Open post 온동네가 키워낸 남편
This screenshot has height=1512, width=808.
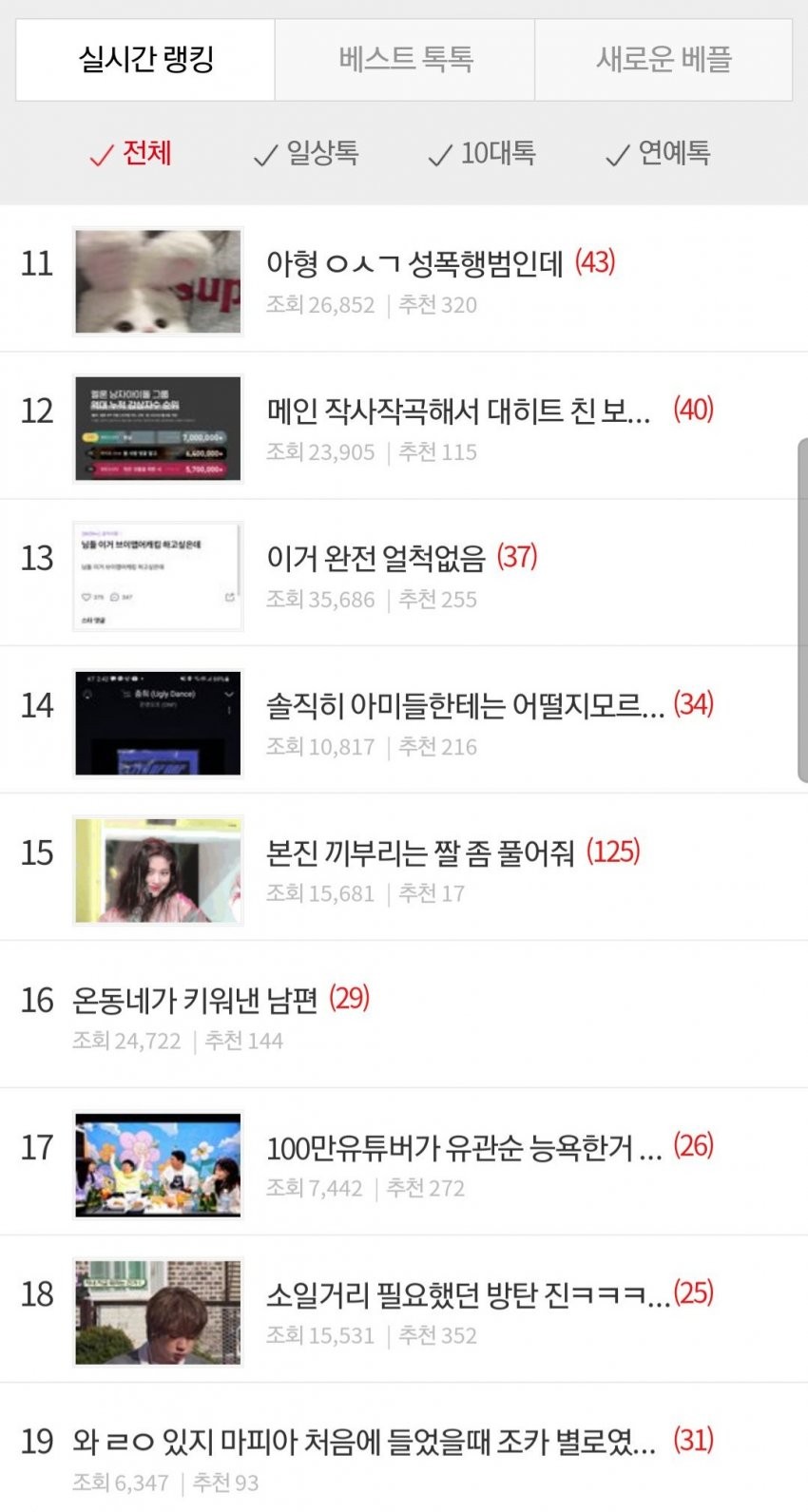pyautogui.click(x=195, y=1000)
